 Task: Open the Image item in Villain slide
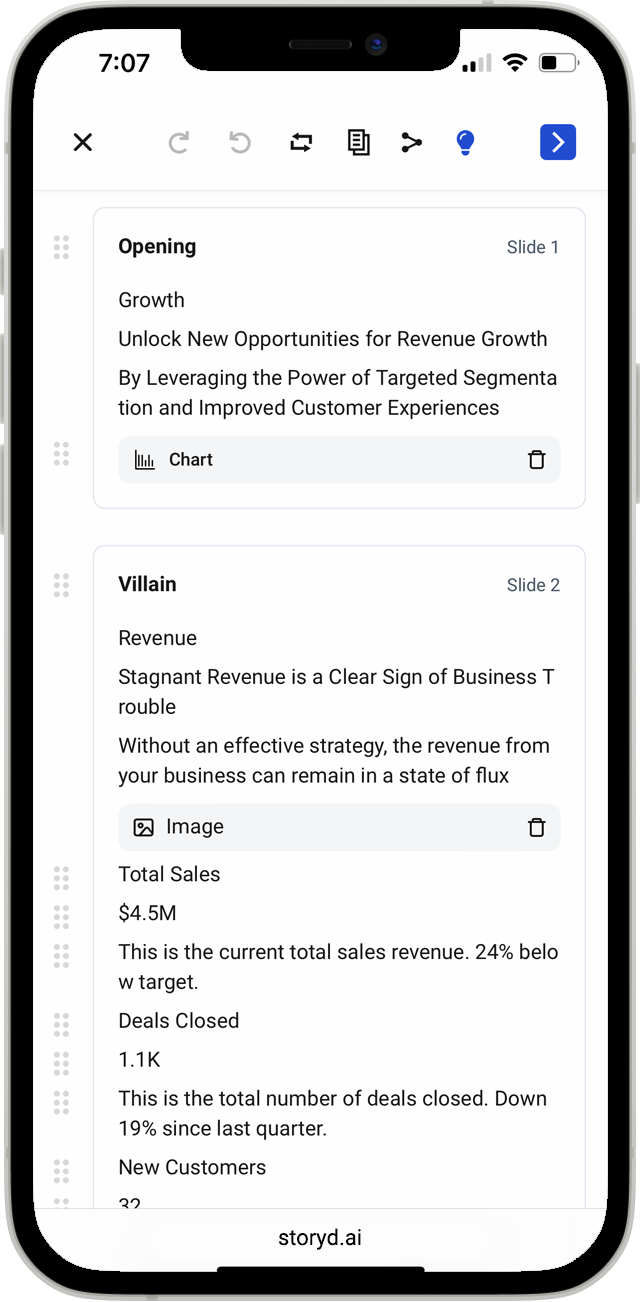(195, 827)
